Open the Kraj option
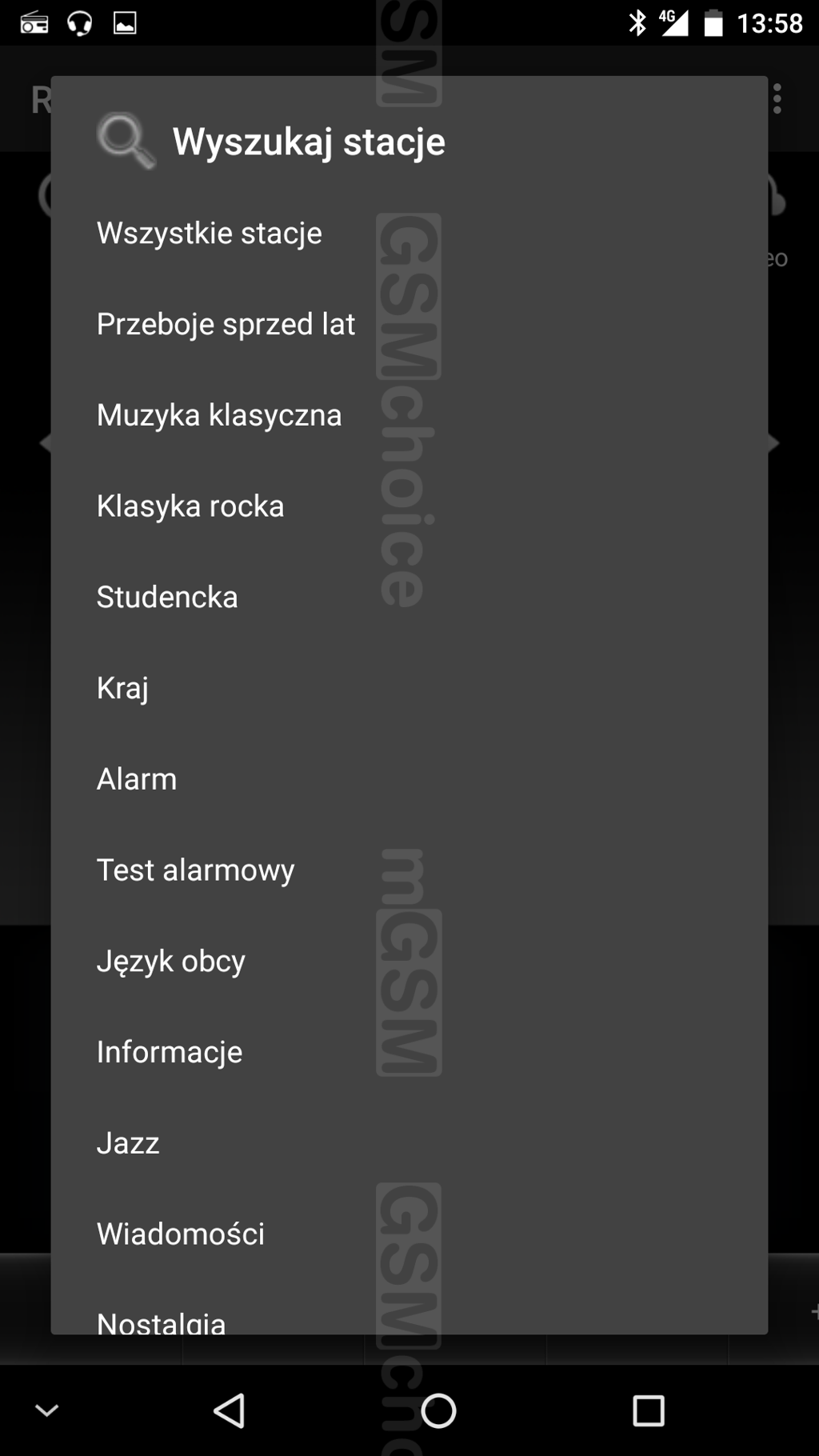819x1456 pixels. pos(409,689)
